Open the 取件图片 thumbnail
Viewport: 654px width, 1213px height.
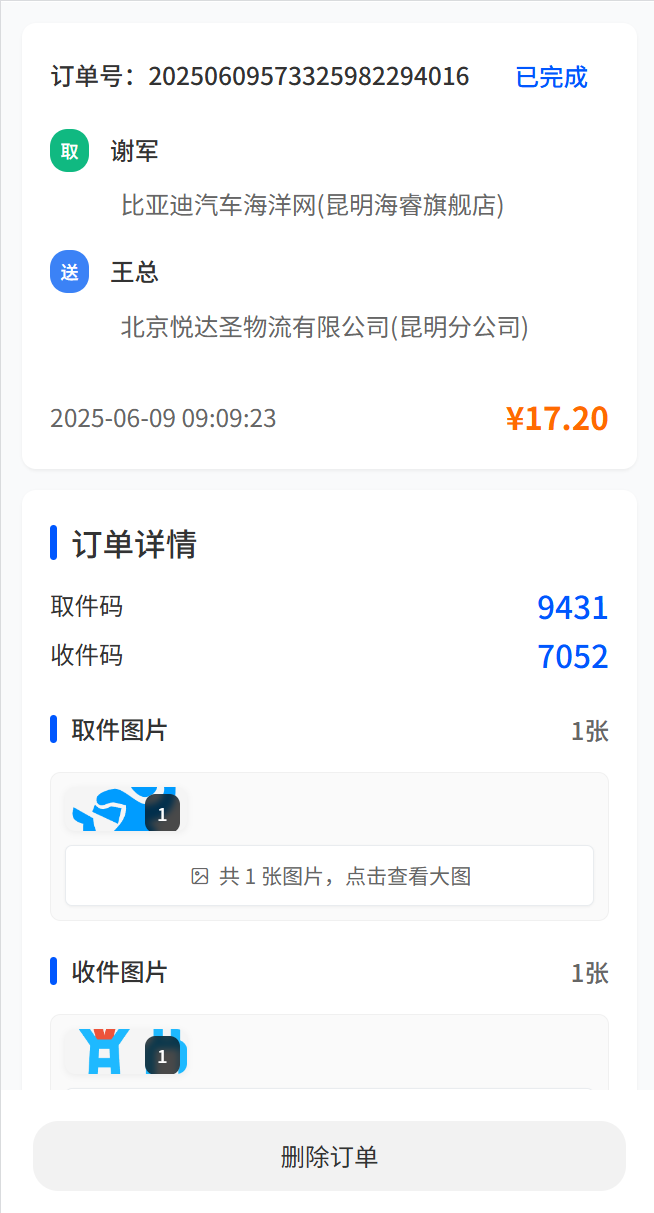[125, 810]
